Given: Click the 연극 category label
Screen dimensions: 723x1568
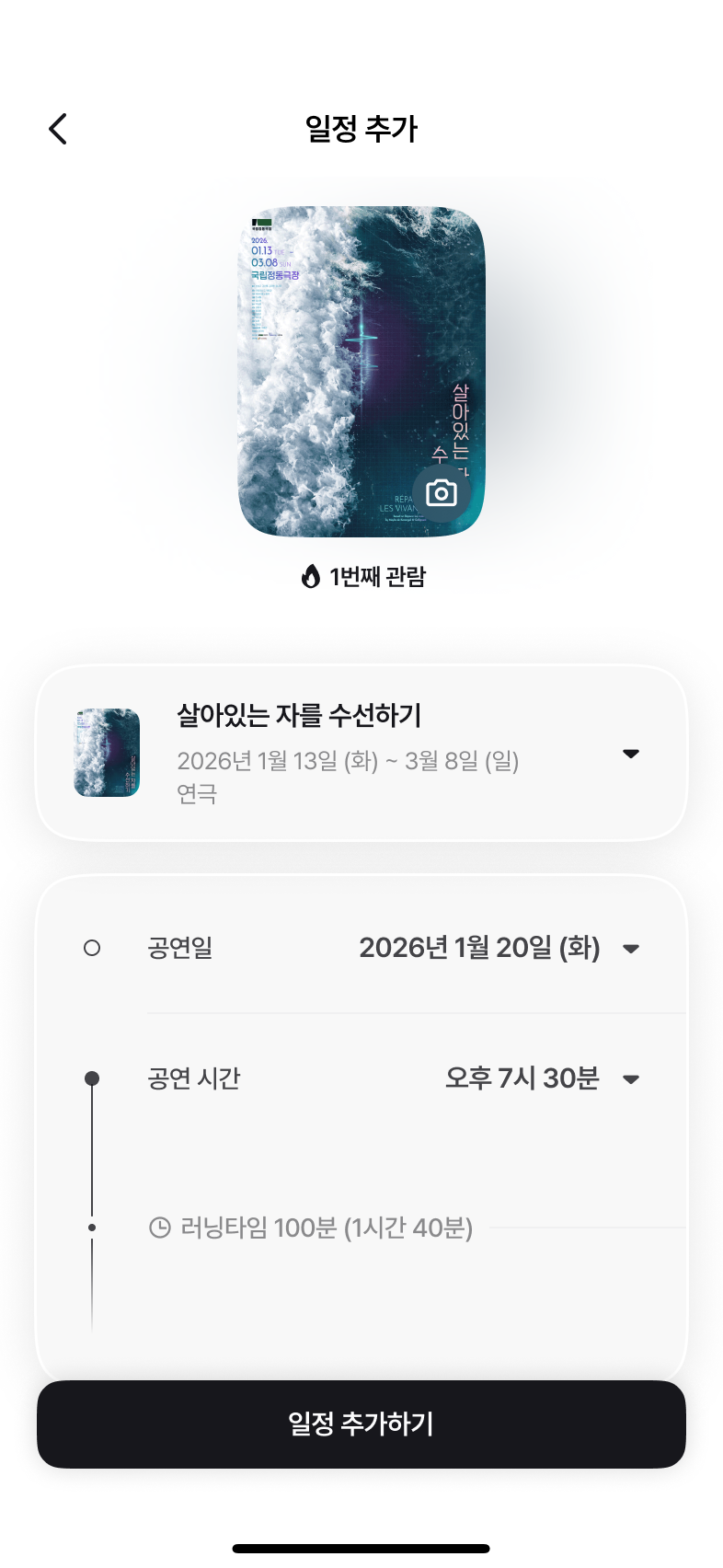Looking at the screenshot, I should click(195, 793).
